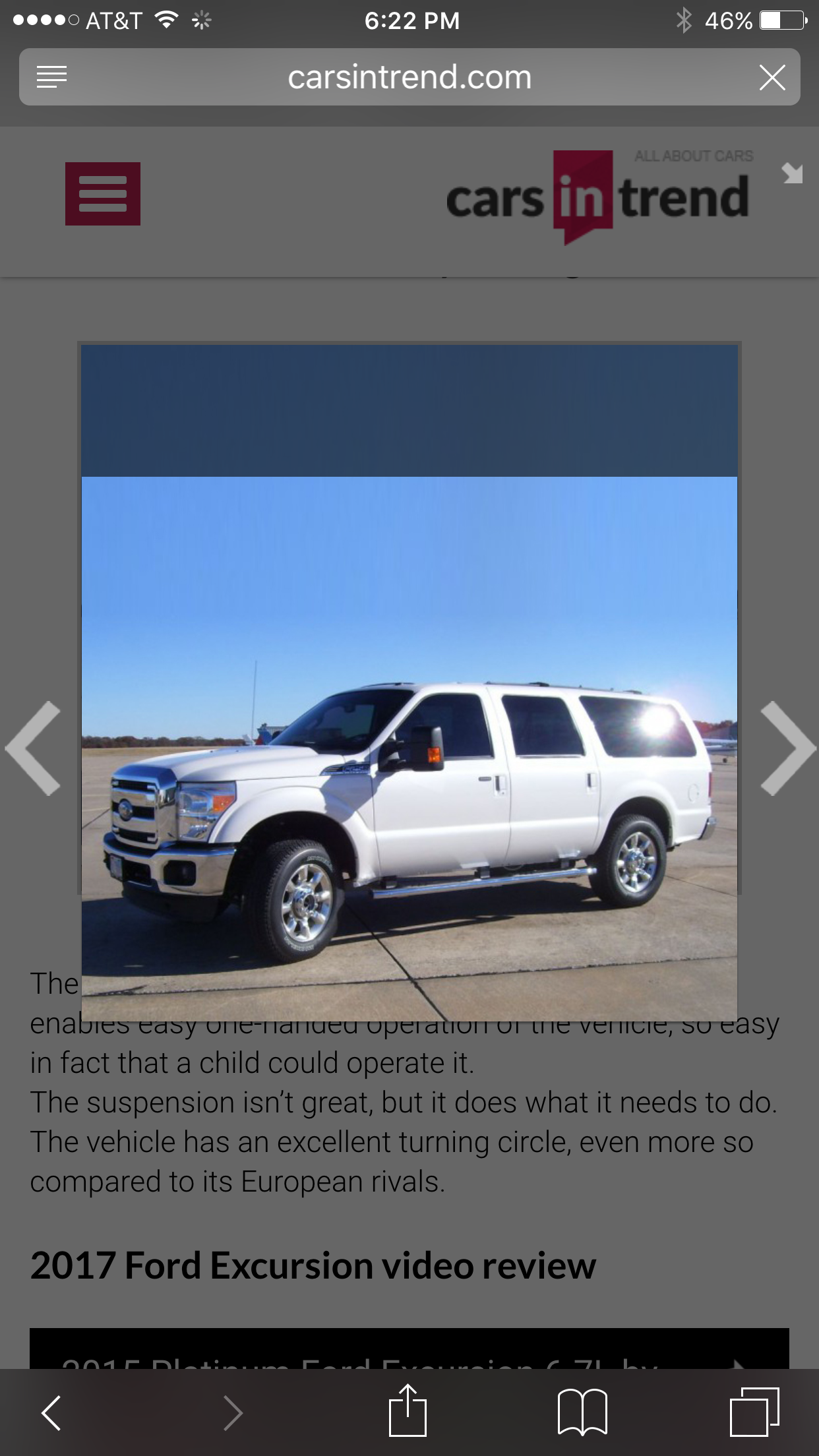Go back to previous page
The width and height of the screenshot is (819, 1456).
click(51, 1412)
